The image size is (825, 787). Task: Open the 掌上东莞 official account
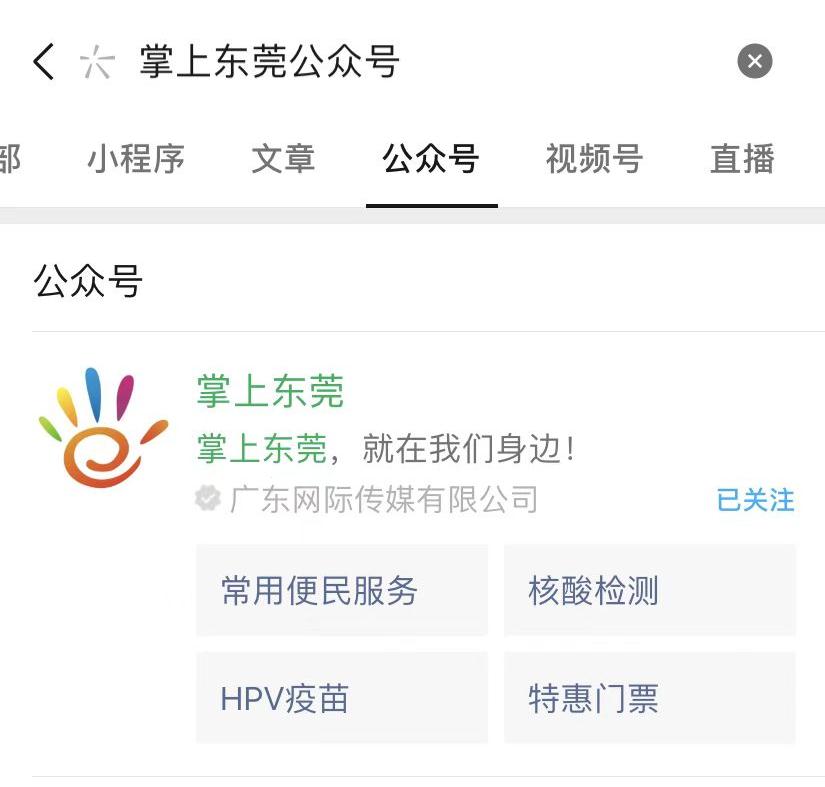pyautogui.click(x=270, y=392)
